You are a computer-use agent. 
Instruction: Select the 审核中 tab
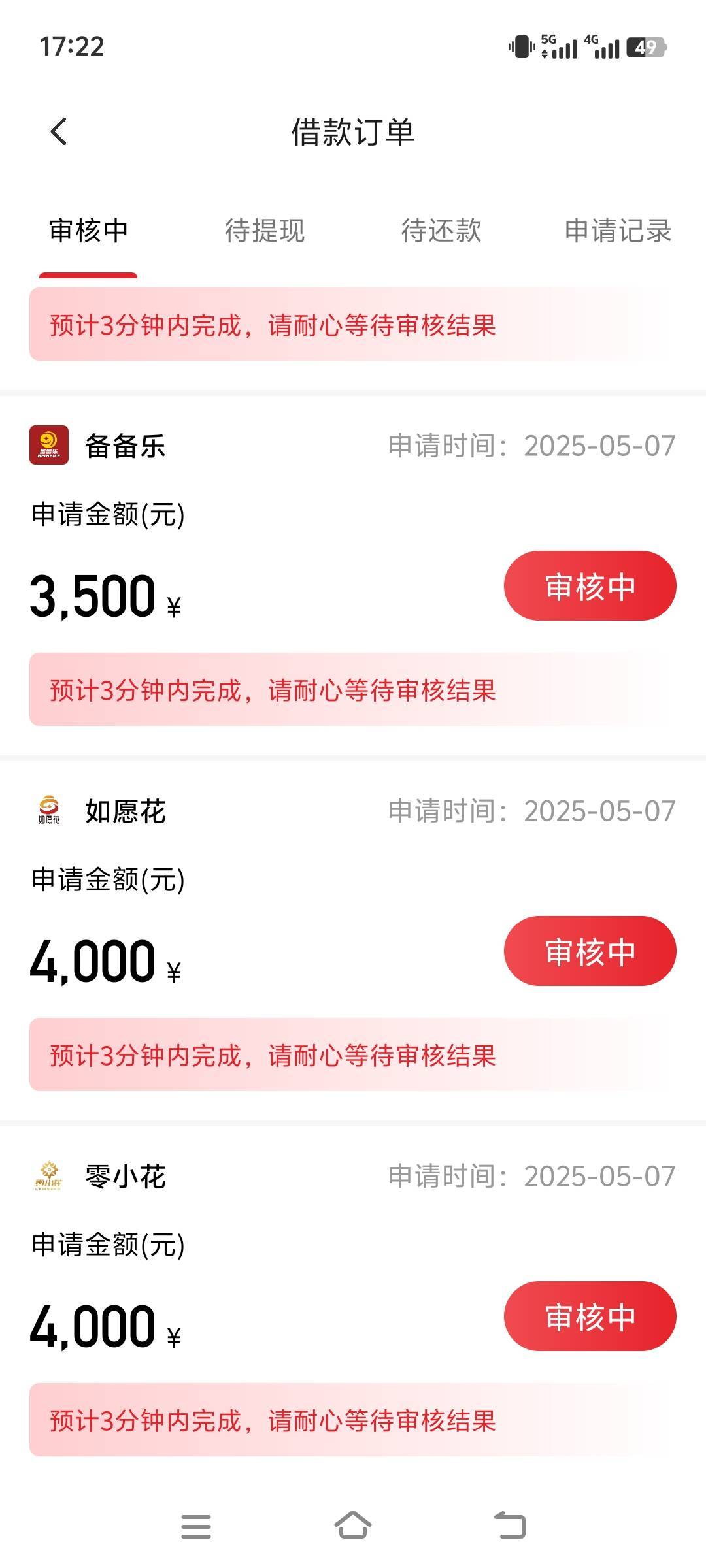(x=88, y=231)
